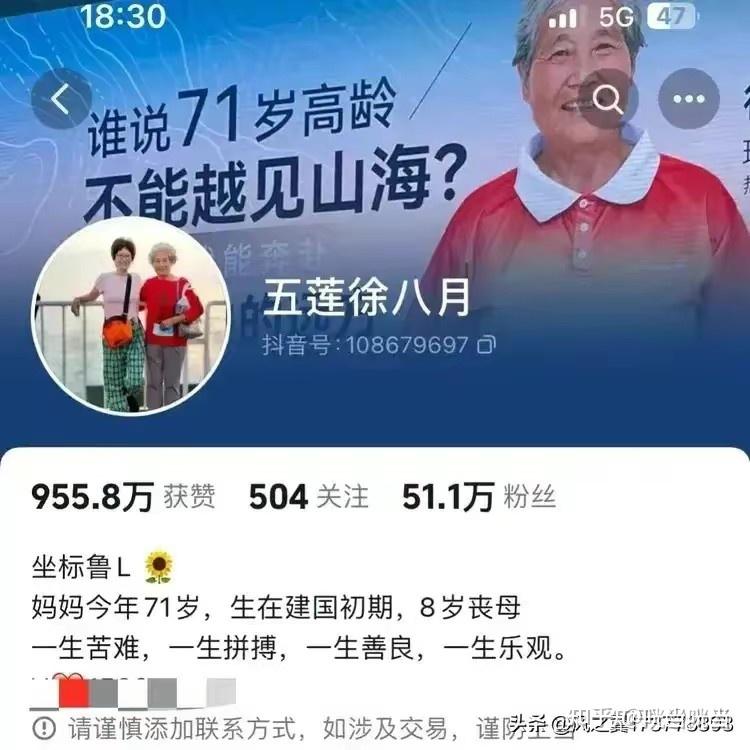The width and height of the screenshot is (750, 750).
Task: Copy the Douyin ID 108679697
Action: point(486,346)
